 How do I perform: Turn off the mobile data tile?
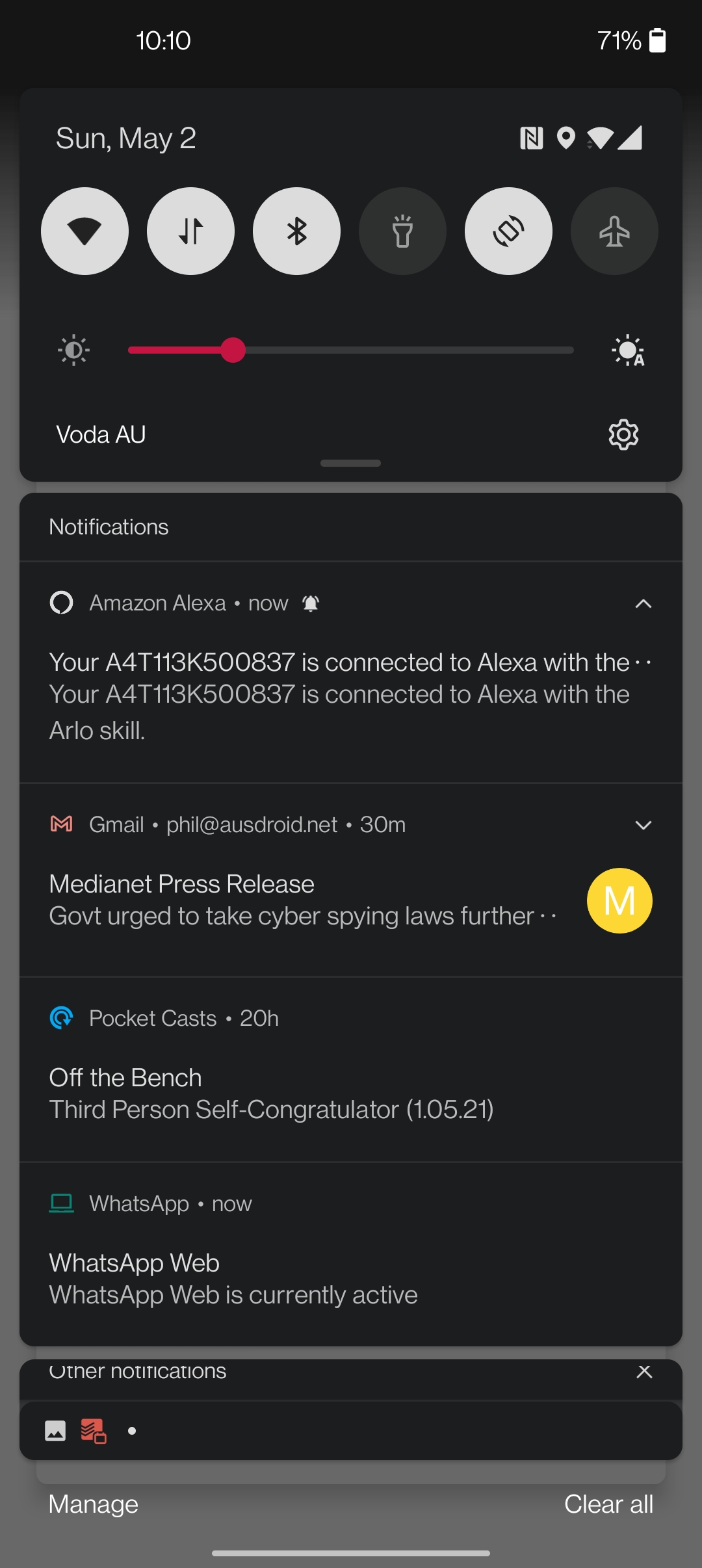(x=190, y=231)
